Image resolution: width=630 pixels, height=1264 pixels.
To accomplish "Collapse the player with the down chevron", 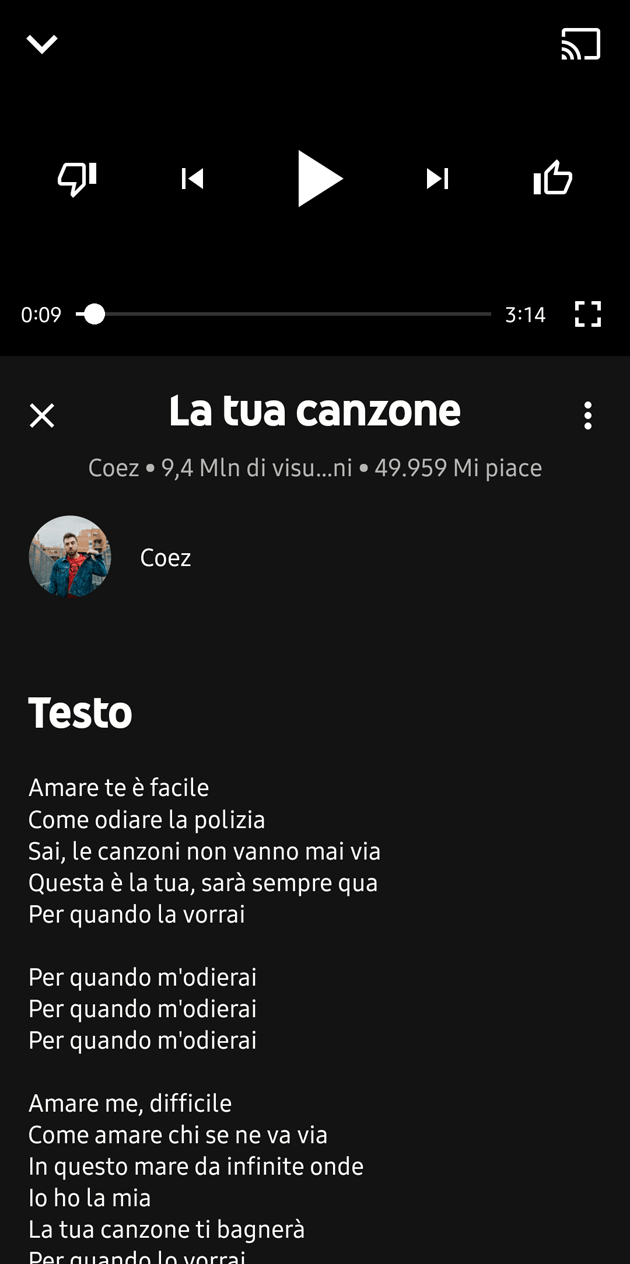I will tap(42, 44).
